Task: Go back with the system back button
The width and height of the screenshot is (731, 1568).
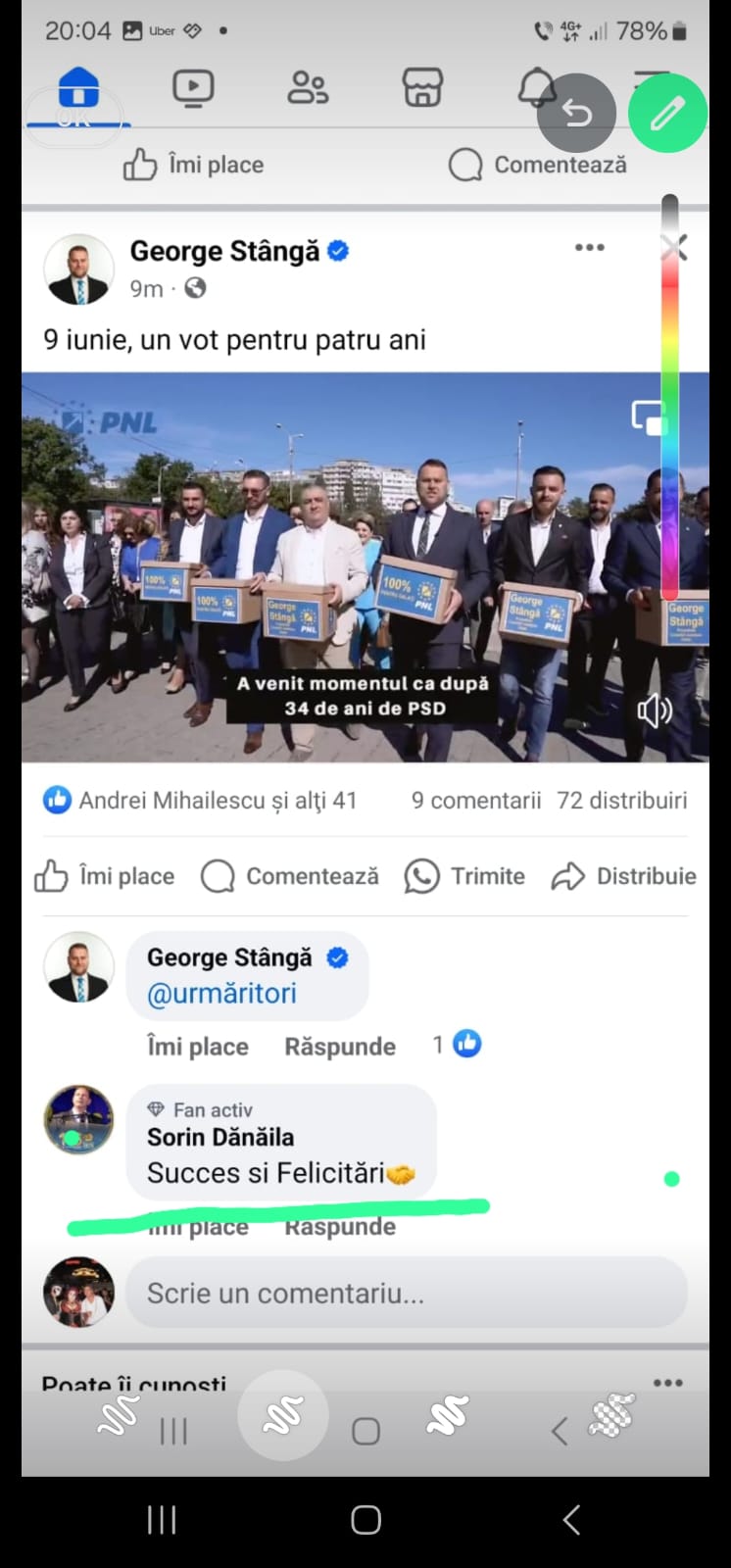Action: coord(571,1519)
